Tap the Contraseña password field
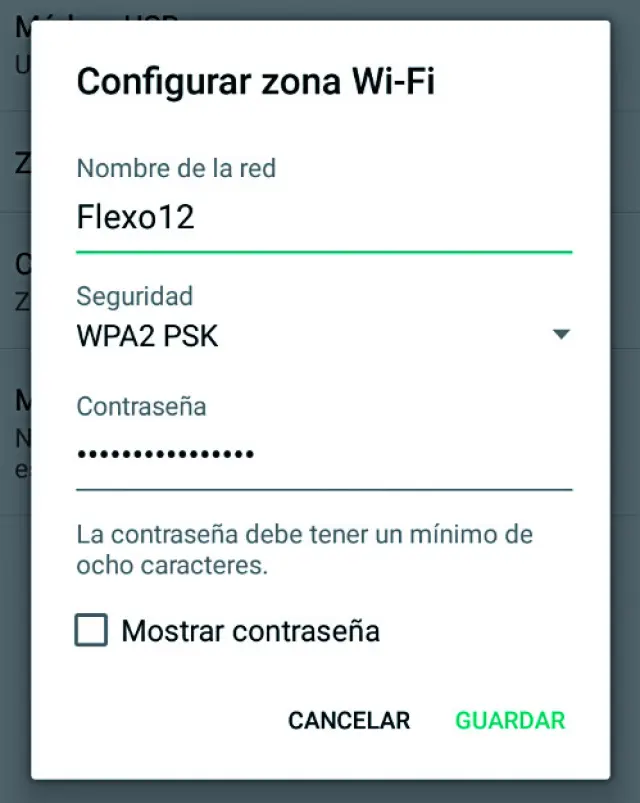 322,456
